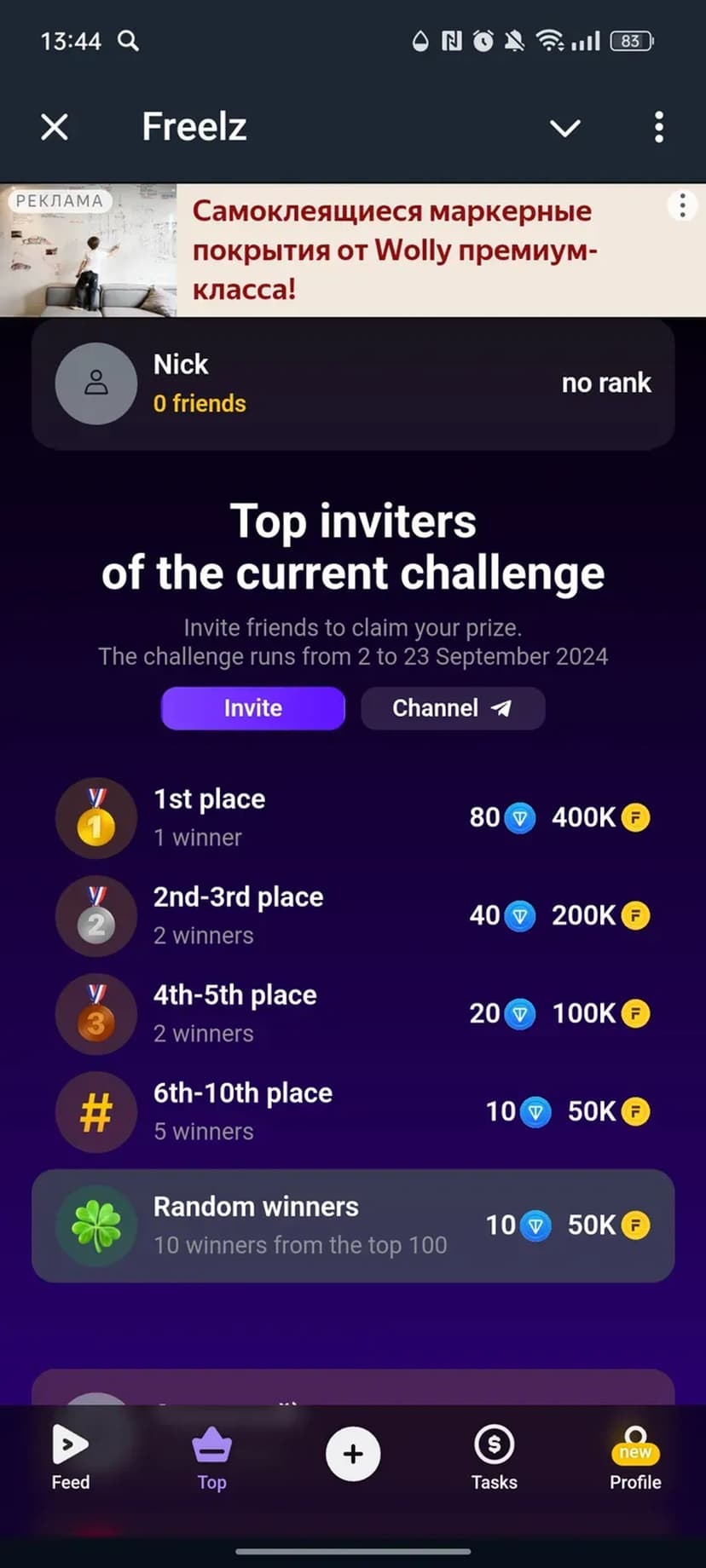
Task: Tap the purple Invite button
Action: click(253, 708)
